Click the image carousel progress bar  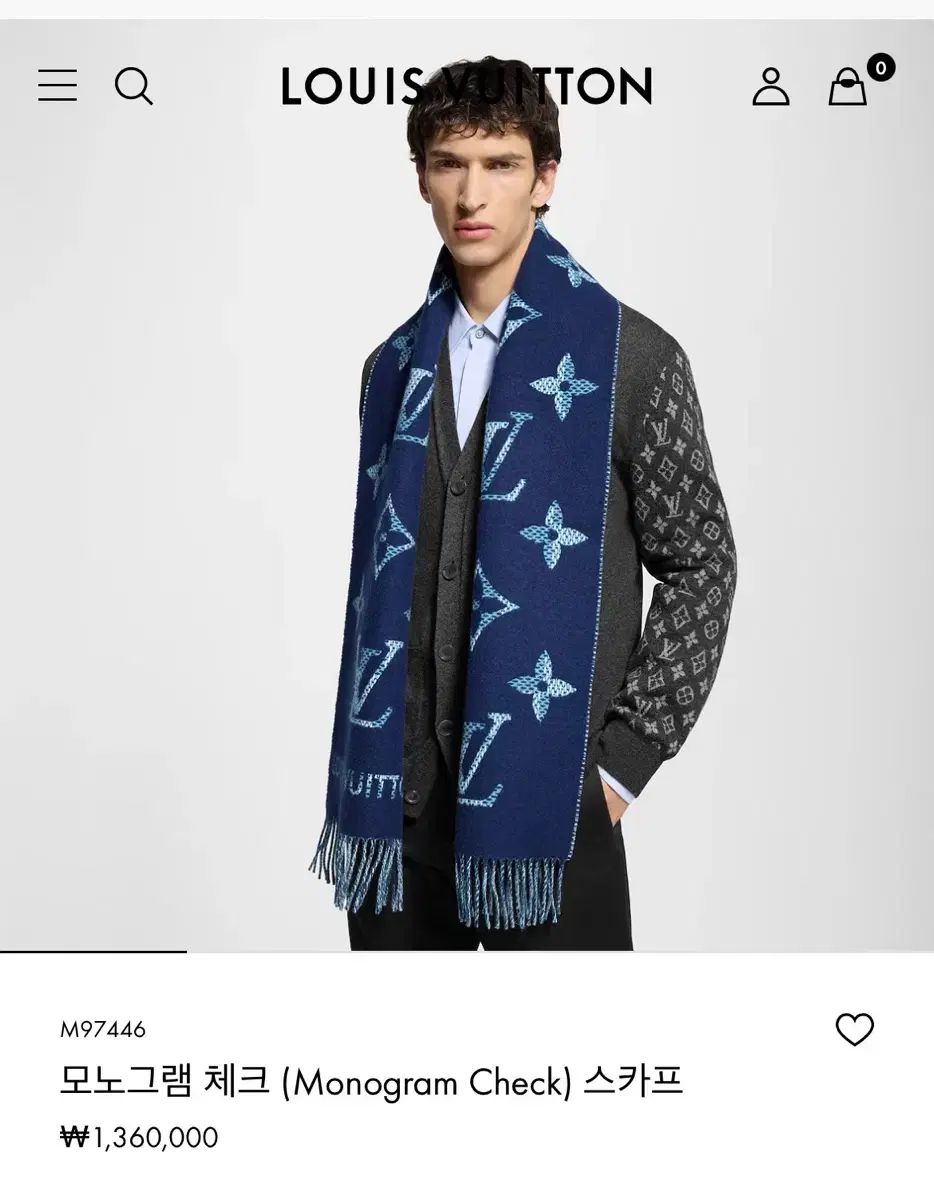point(92,953)
